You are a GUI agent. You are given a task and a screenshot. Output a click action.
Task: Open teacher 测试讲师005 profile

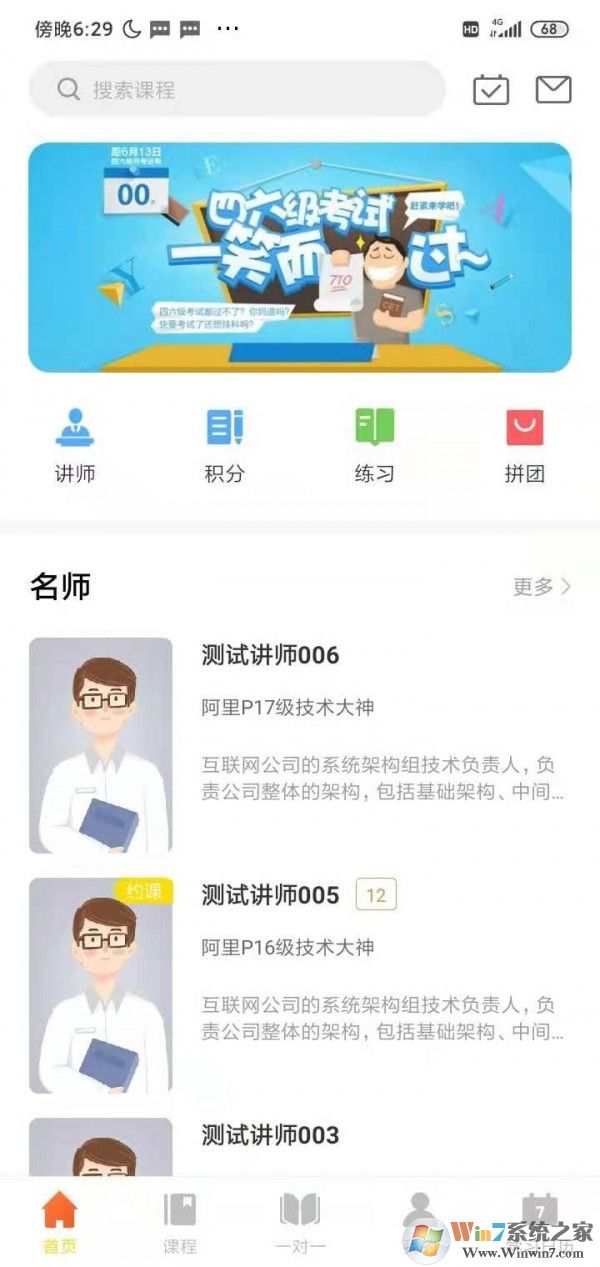pos(270,894)
